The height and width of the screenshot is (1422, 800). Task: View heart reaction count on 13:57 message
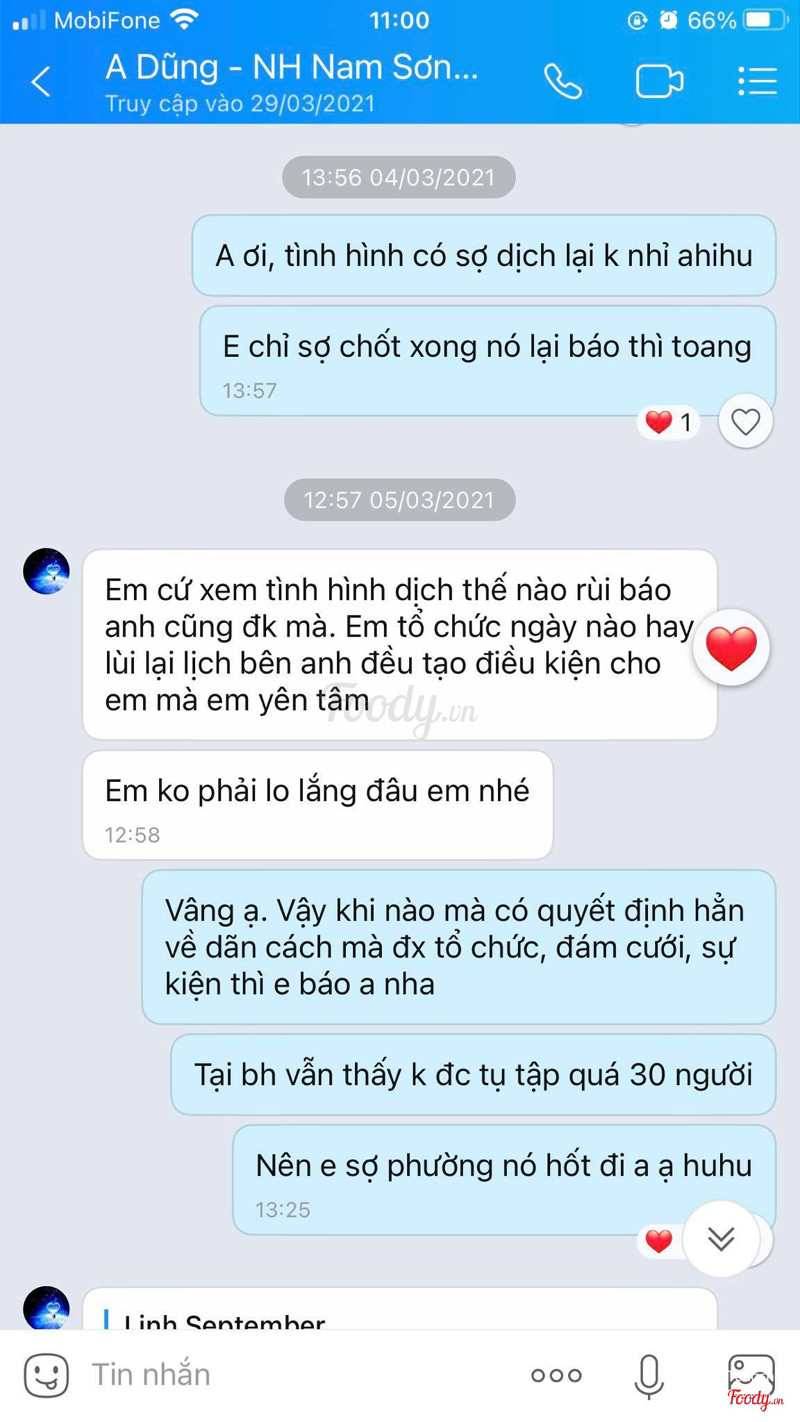click(x=668, y=423)
